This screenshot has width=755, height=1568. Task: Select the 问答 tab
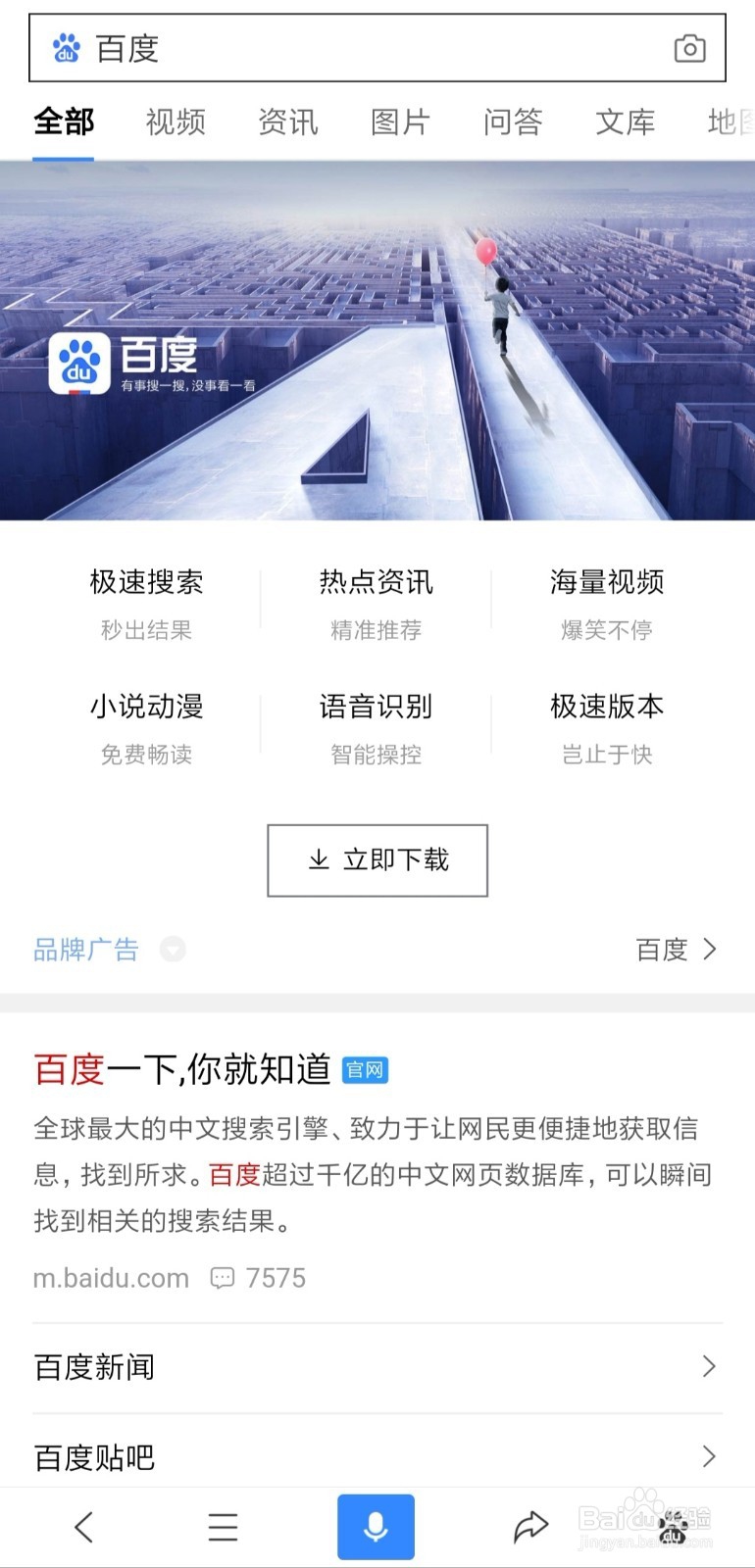click(512, 122)
